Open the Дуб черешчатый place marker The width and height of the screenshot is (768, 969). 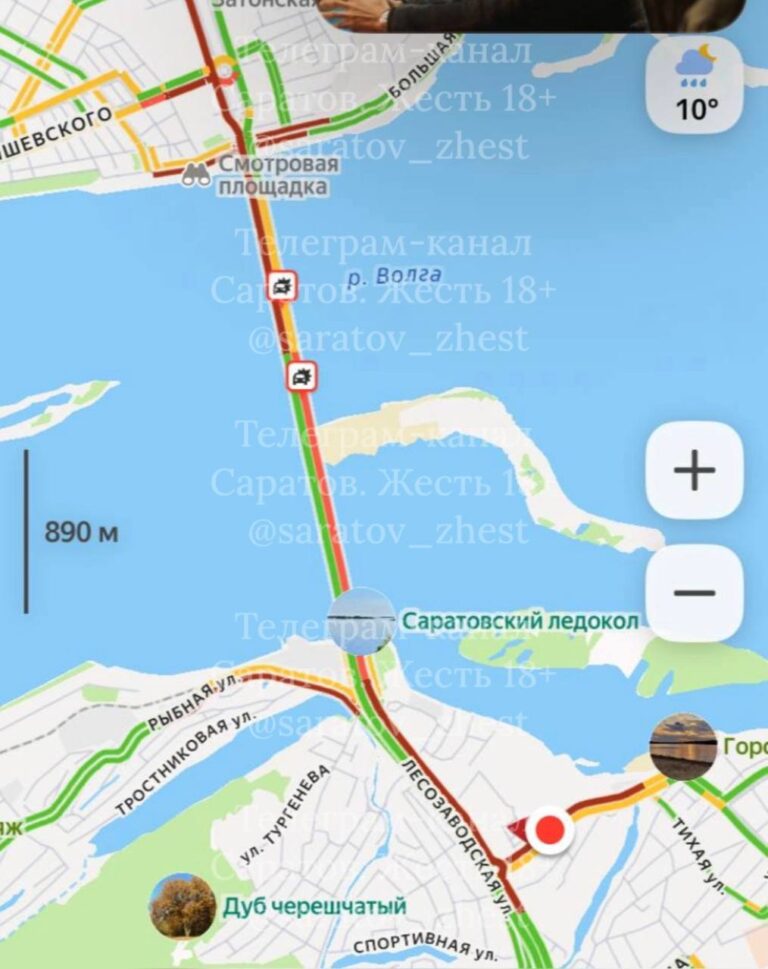click(x=183, y=906)
